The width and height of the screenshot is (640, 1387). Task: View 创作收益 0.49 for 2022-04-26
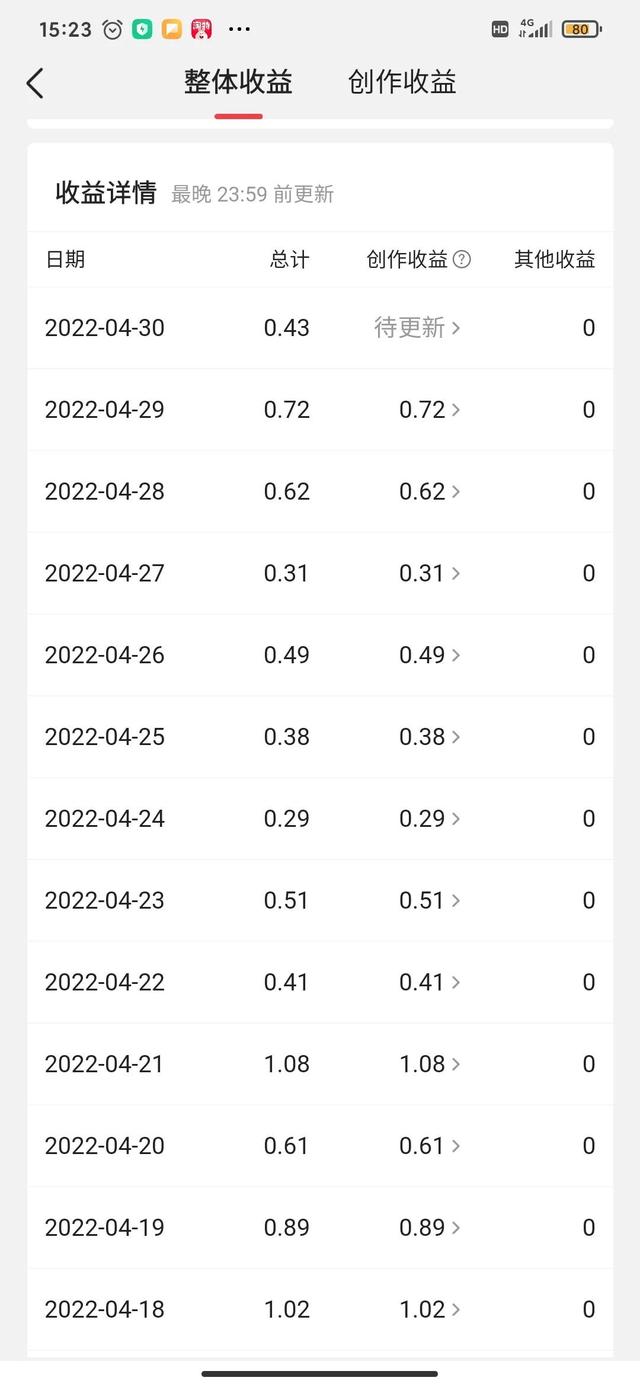tap(430, 656)
